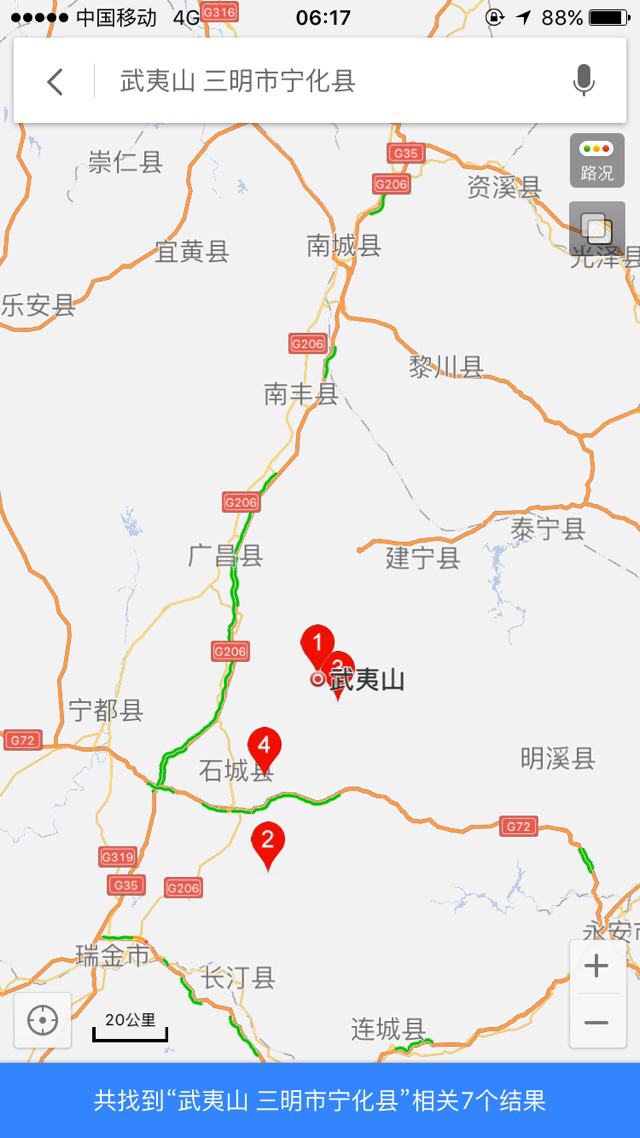Open the 7 results list banner
Image resolution: width=640 pixels, height=1138 pixels.
click(x=320, y=1101)
